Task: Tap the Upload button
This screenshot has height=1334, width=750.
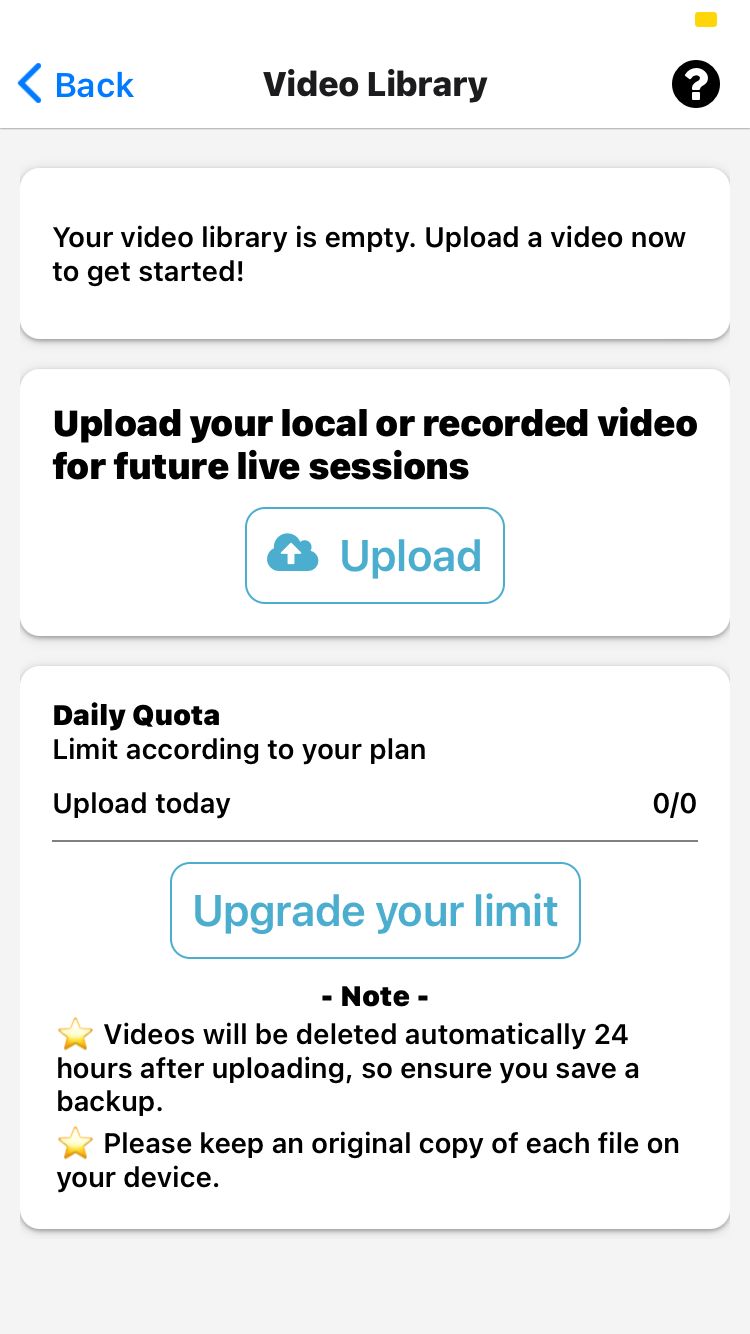Action: click(x=375, y=556)
